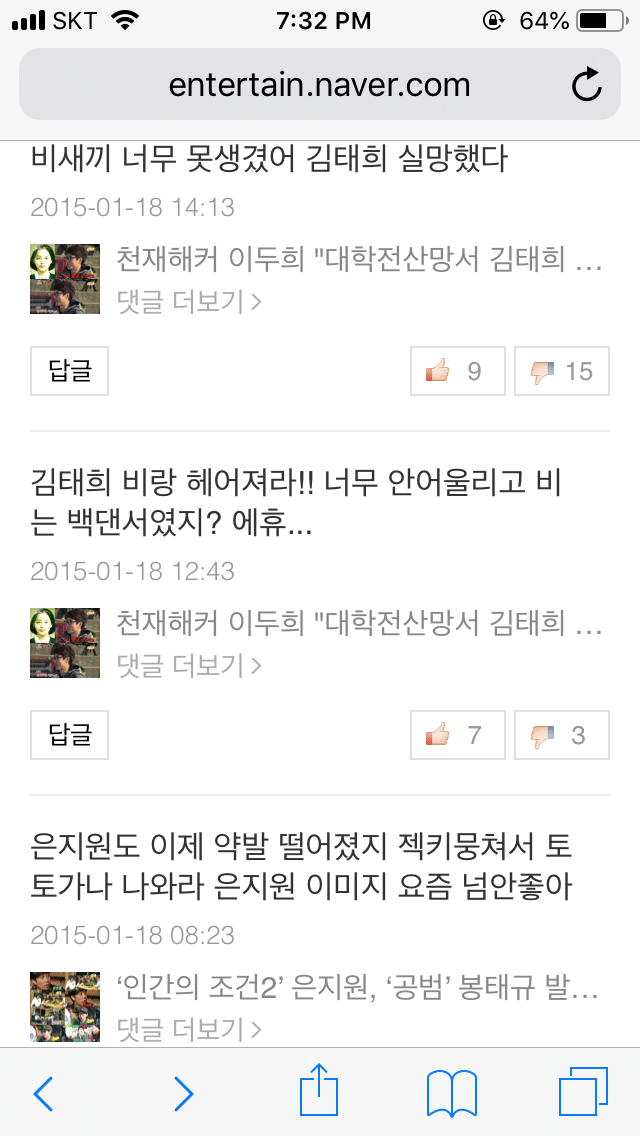
Task: Open the '인간의 조건2' 은지원 article link
Action: [x=358, y=988]
